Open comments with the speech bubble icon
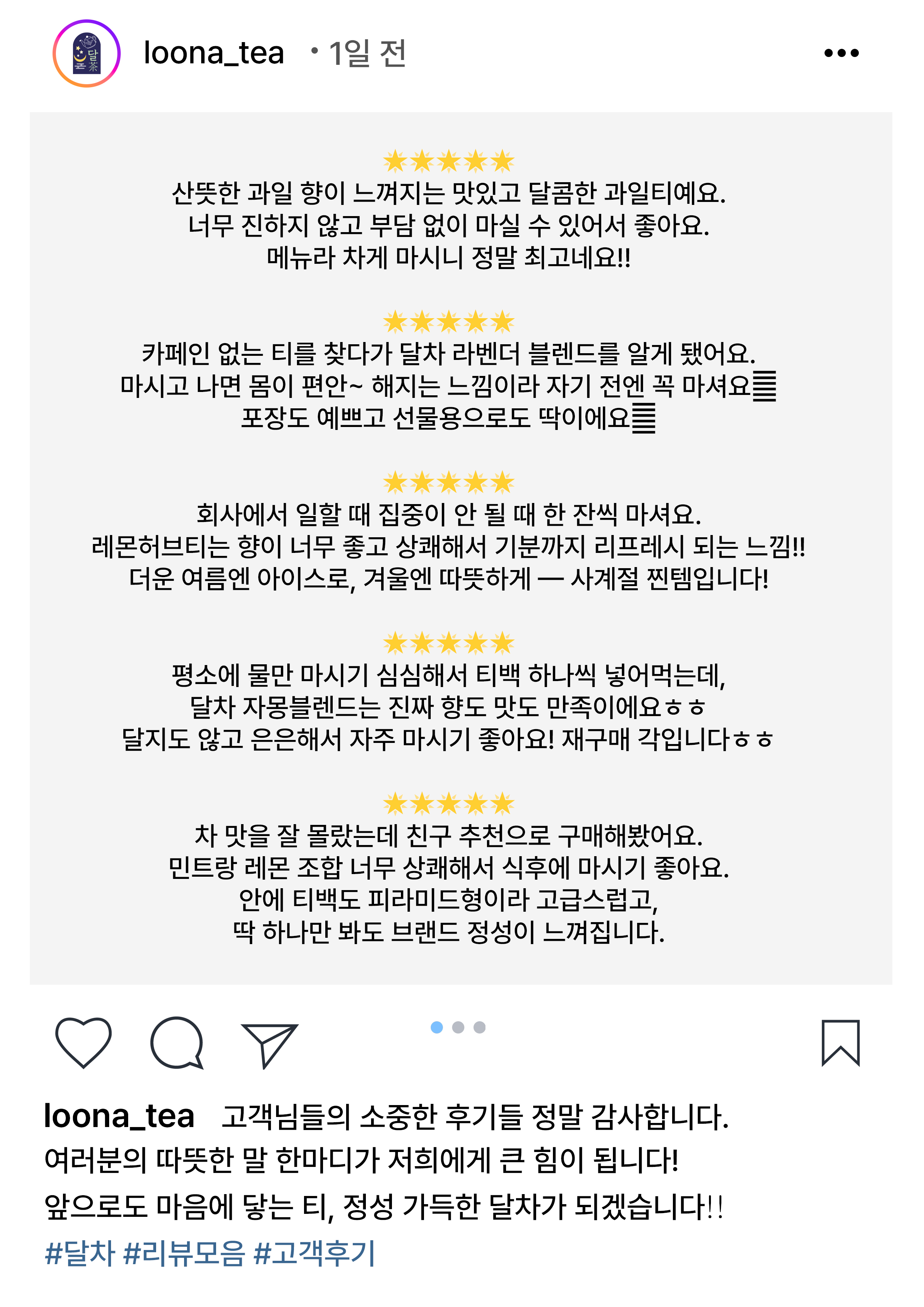The image size is (924, 1307). [x=177, y=1042]
